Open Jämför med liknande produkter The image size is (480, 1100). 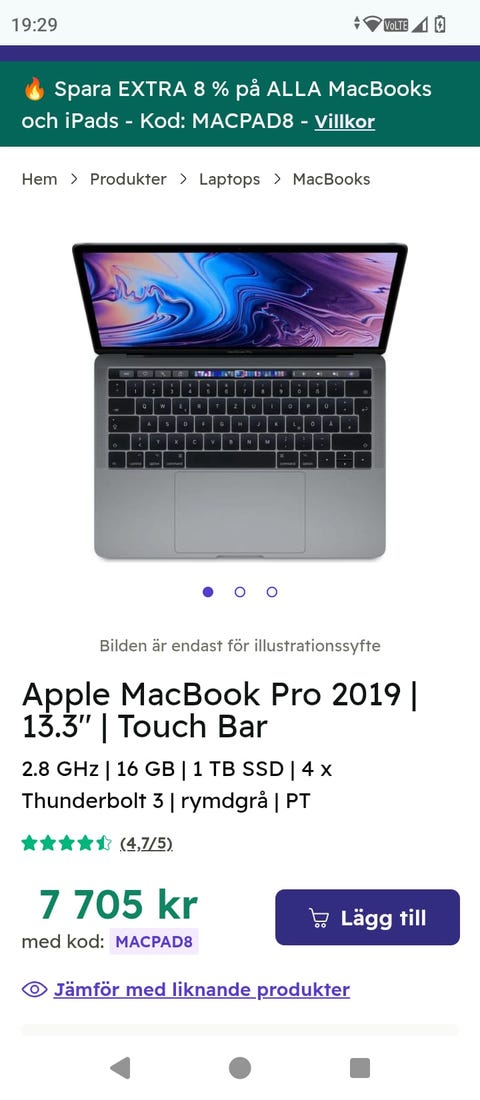[x=201, y=990]
